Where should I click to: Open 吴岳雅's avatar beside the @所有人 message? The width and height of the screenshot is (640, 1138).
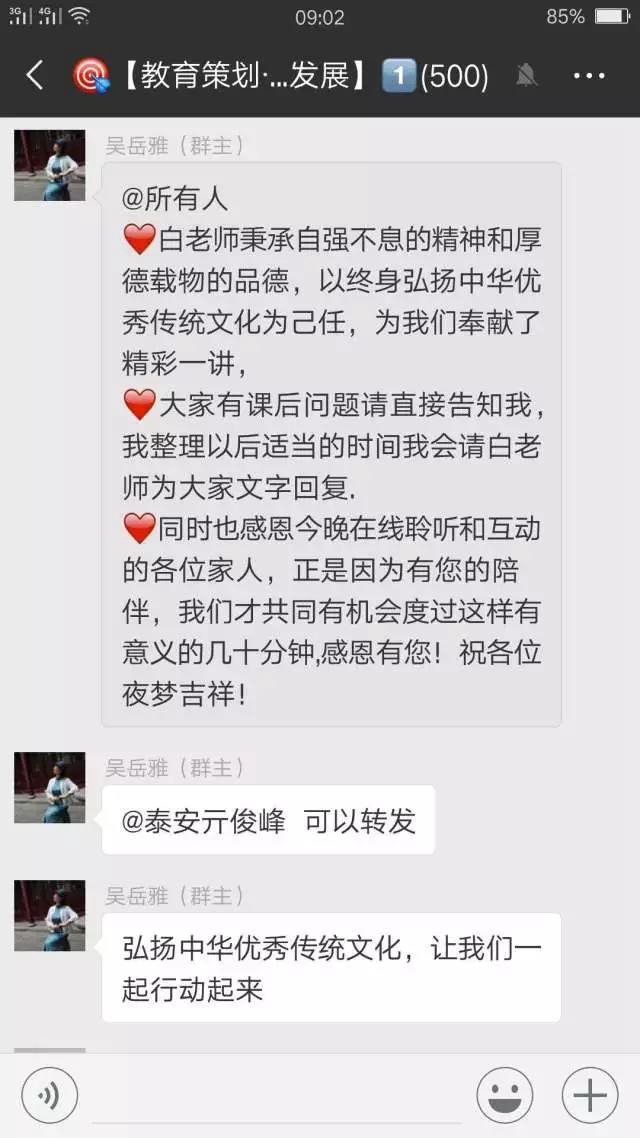point(49,166)
